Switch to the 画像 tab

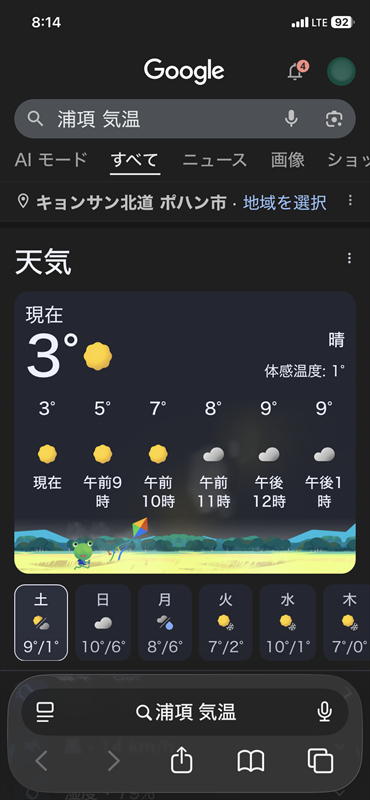(x=288, y=160)
